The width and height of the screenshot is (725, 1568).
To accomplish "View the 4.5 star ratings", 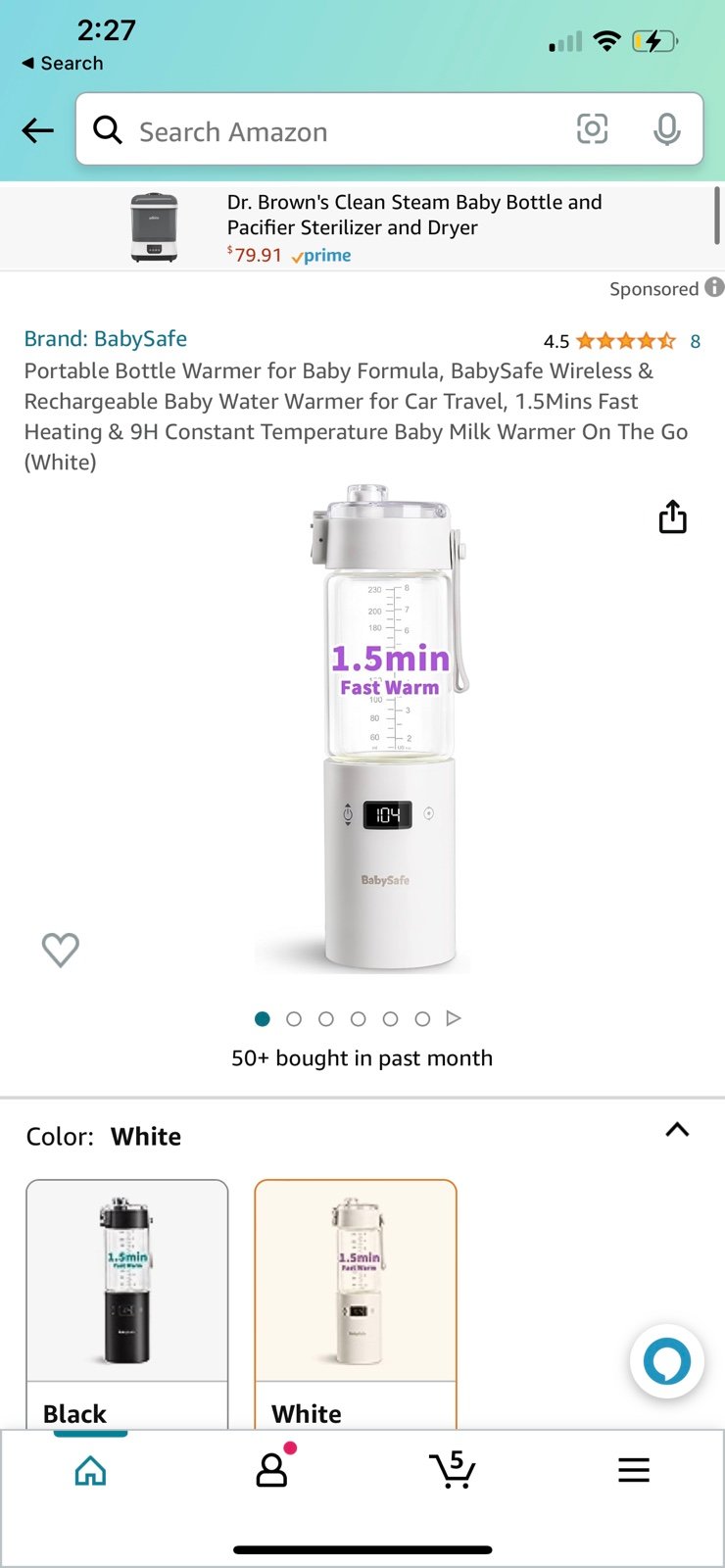I will point(622,341).
